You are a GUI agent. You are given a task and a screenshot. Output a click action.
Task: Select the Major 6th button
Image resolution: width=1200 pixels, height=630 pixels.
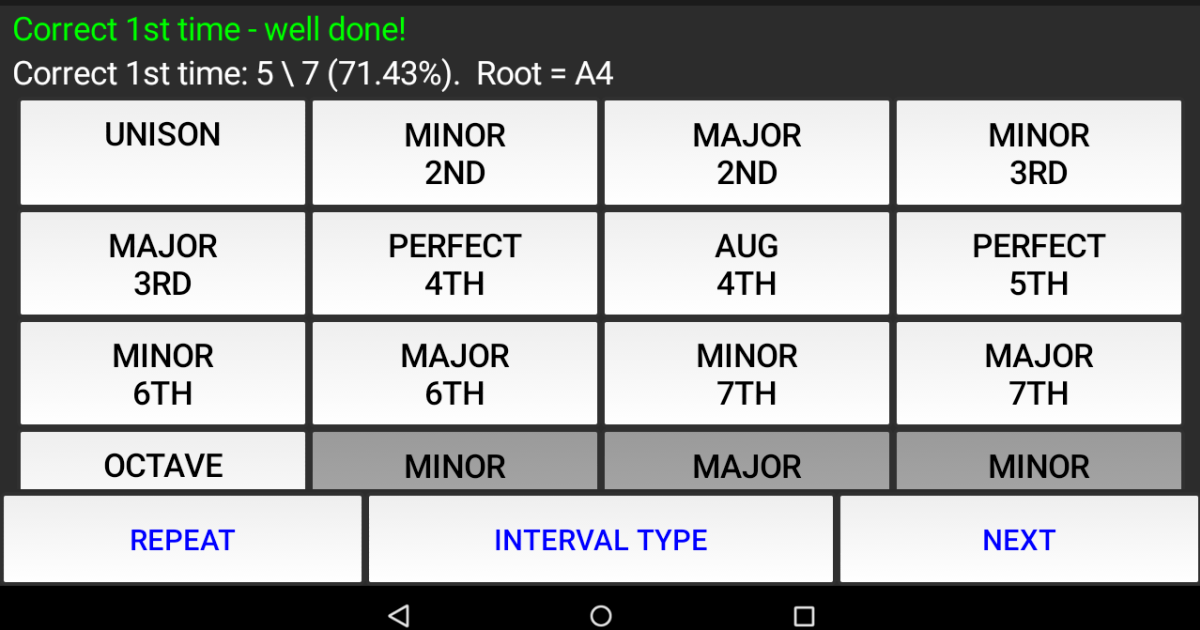tap(455, 373)
